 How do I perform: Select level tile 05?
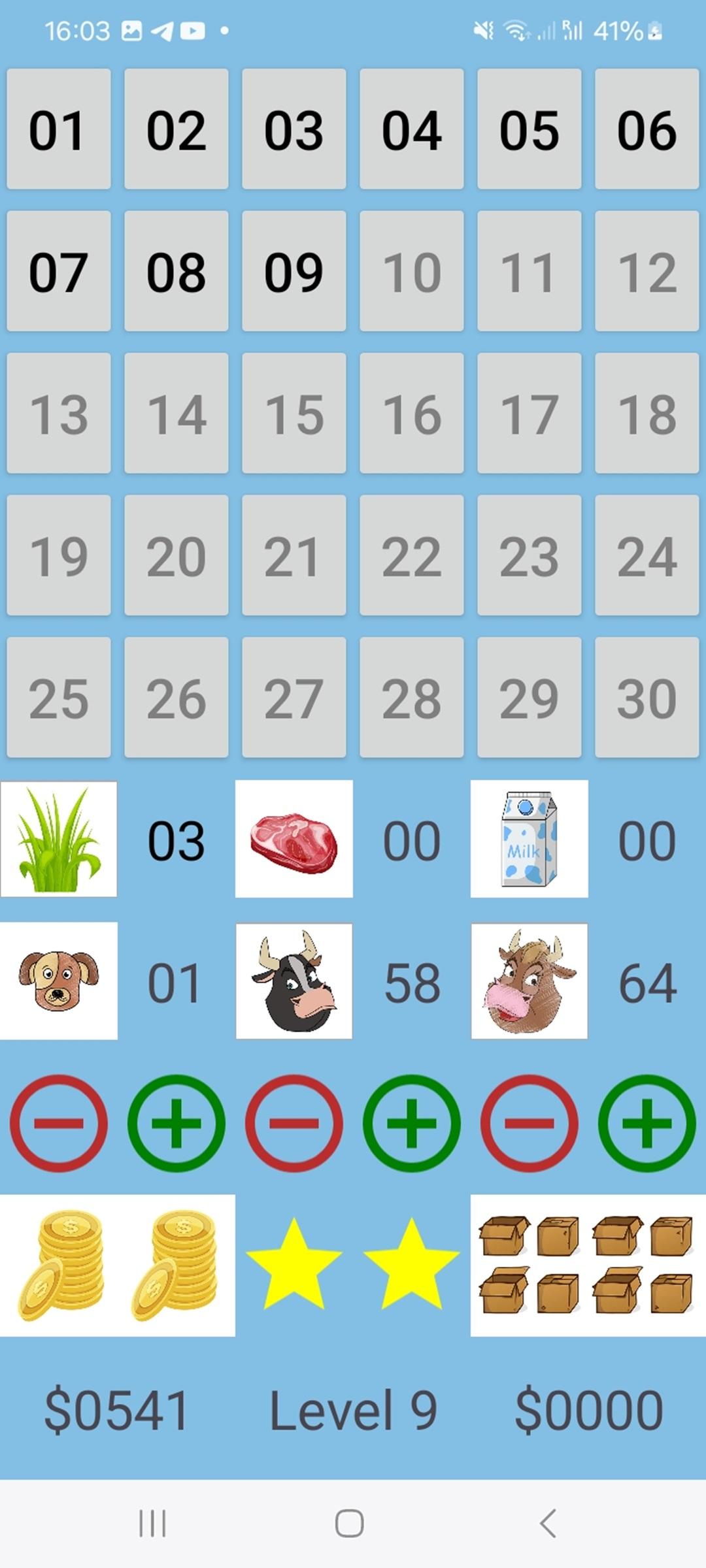529,129
